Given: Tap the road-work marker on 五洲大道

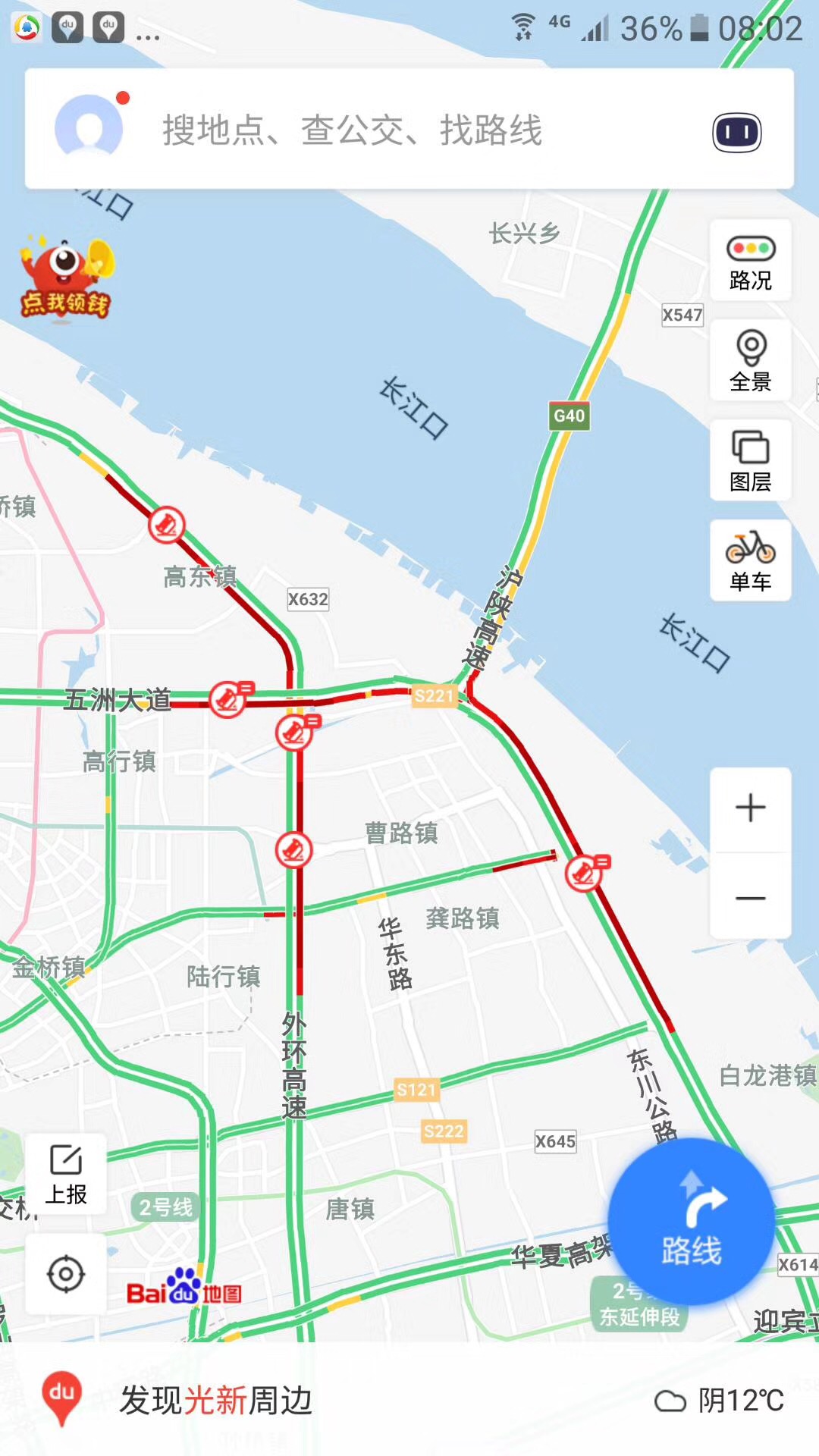Looking at the screenshot, I should (227, 699).
